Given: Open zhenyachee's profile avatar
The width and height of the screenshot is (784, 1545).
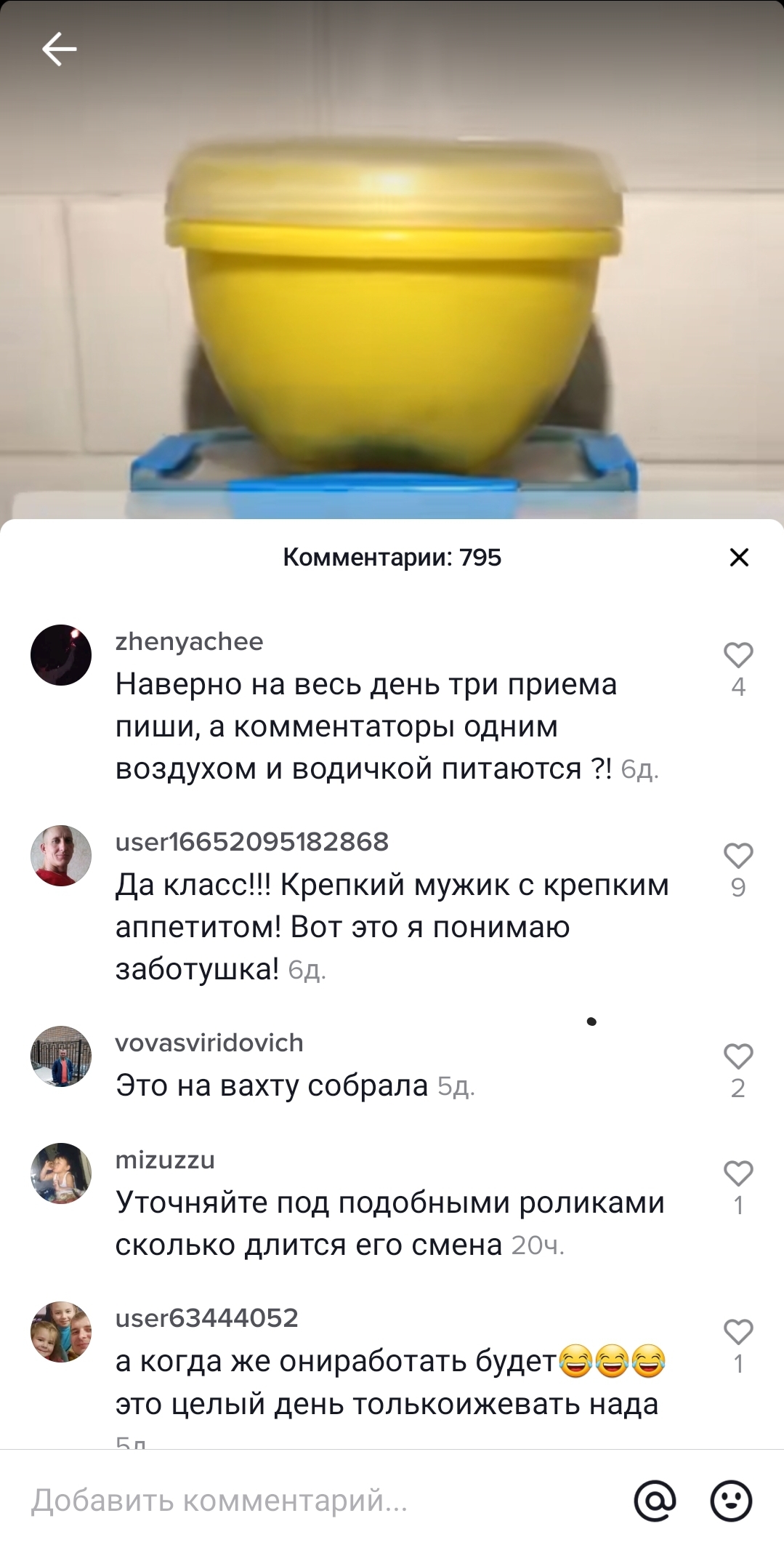Looking at the screenshot, I should click(x=61, y=654).
